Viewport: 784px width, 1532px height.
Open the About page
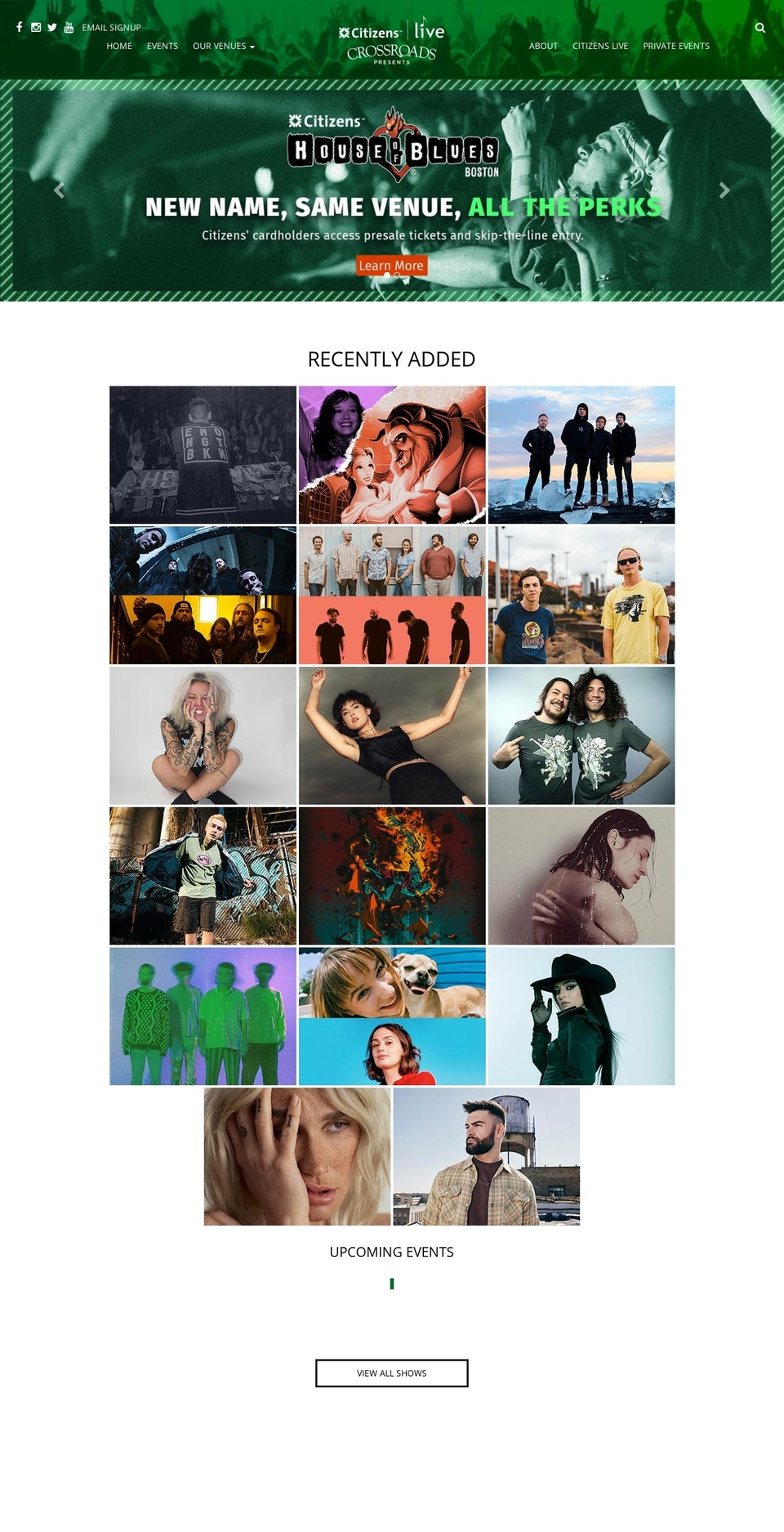click(543, 46)
